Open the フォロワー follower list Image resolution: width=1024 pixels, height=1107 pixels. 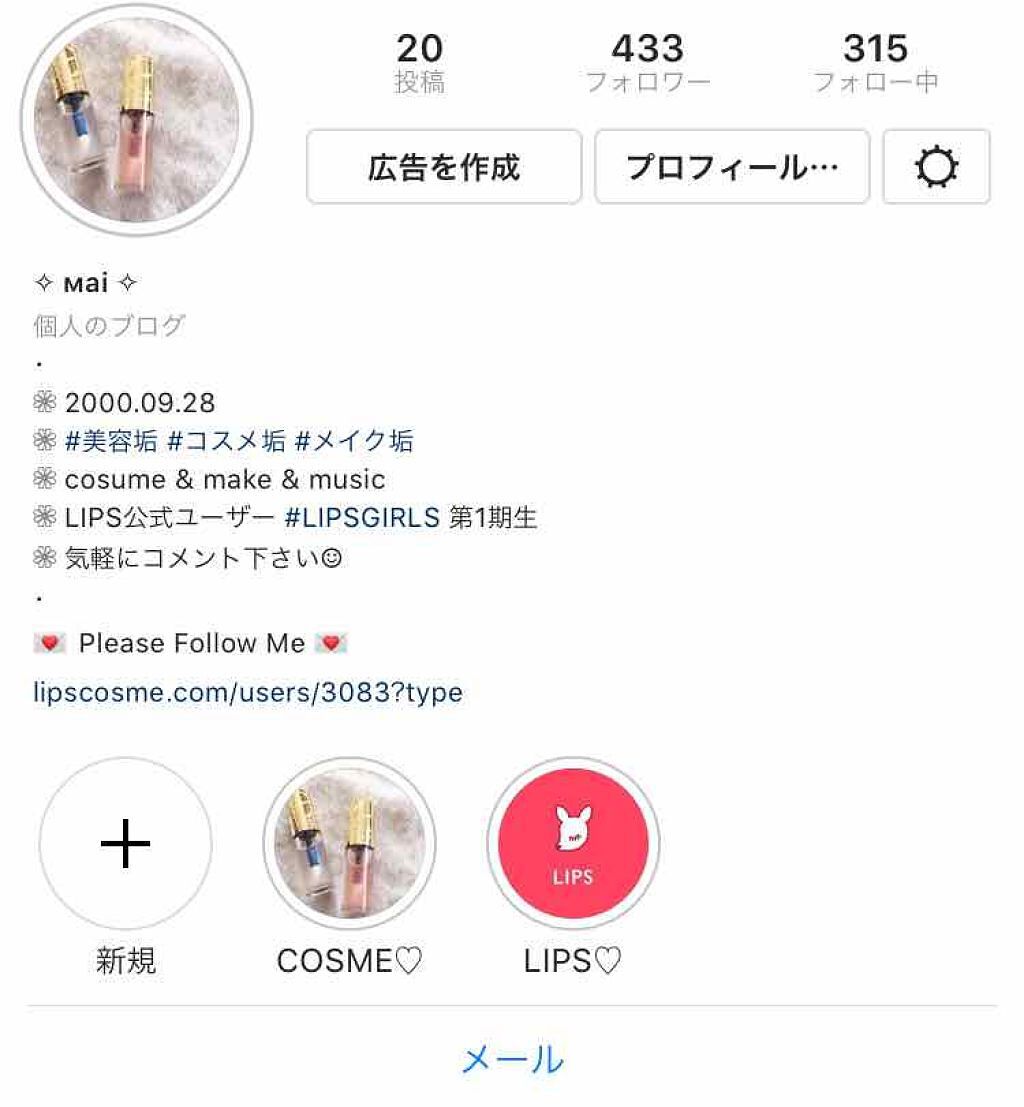[647, 62]
